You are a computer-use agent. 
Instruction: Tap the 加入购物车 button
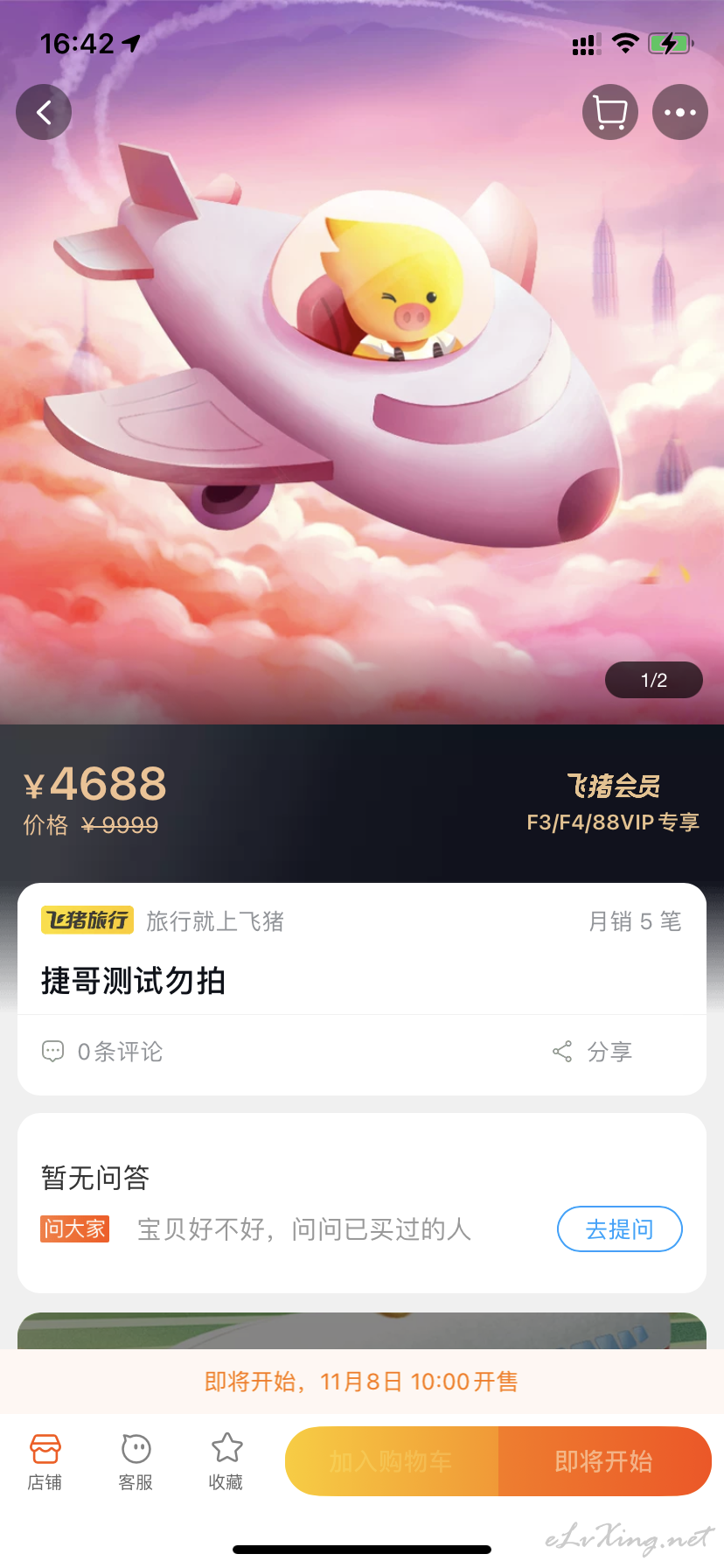tap(392, 1461)
